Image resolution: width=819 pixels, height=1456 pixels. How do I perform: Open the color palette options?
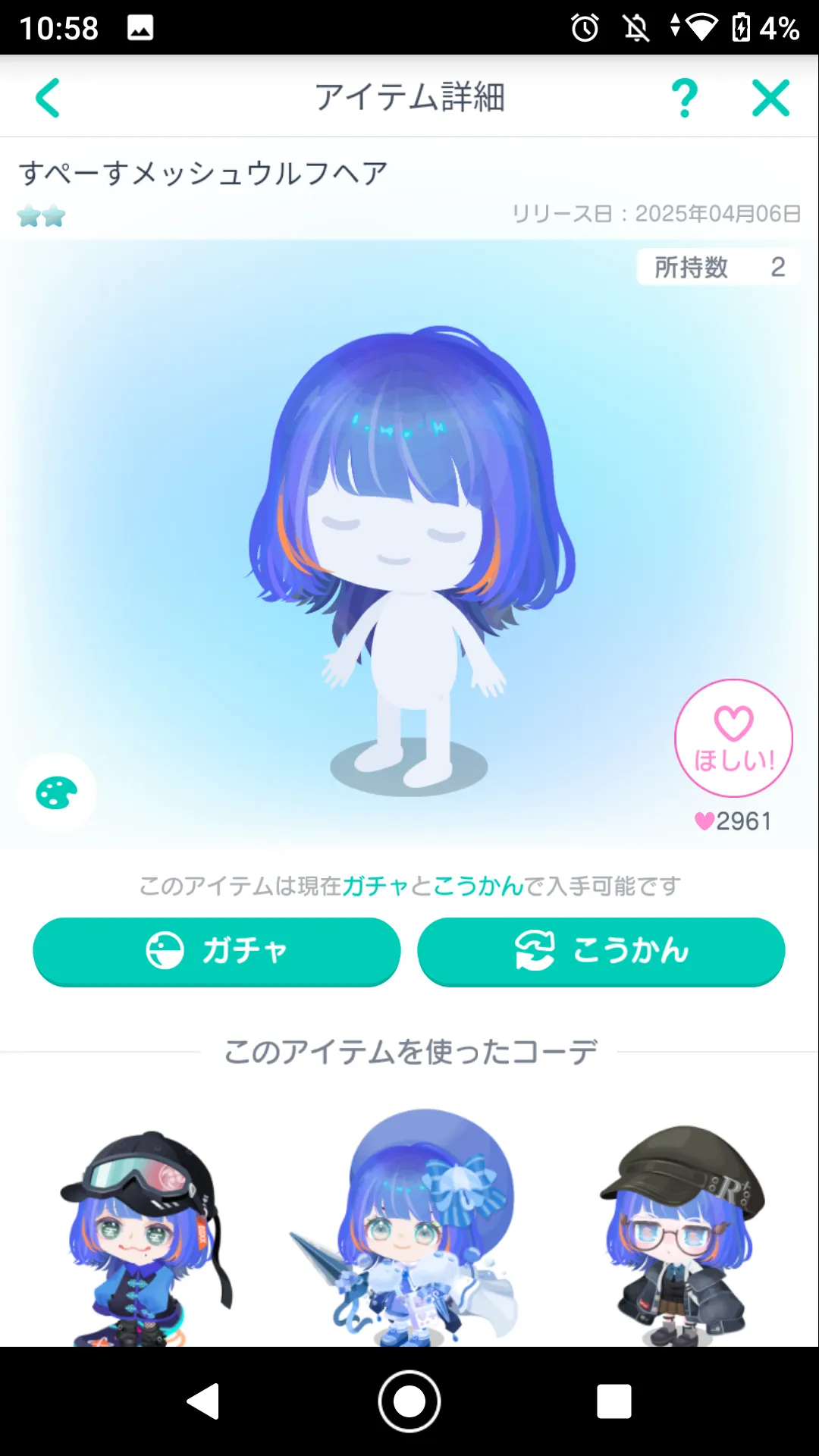click(x=56, y=793)
